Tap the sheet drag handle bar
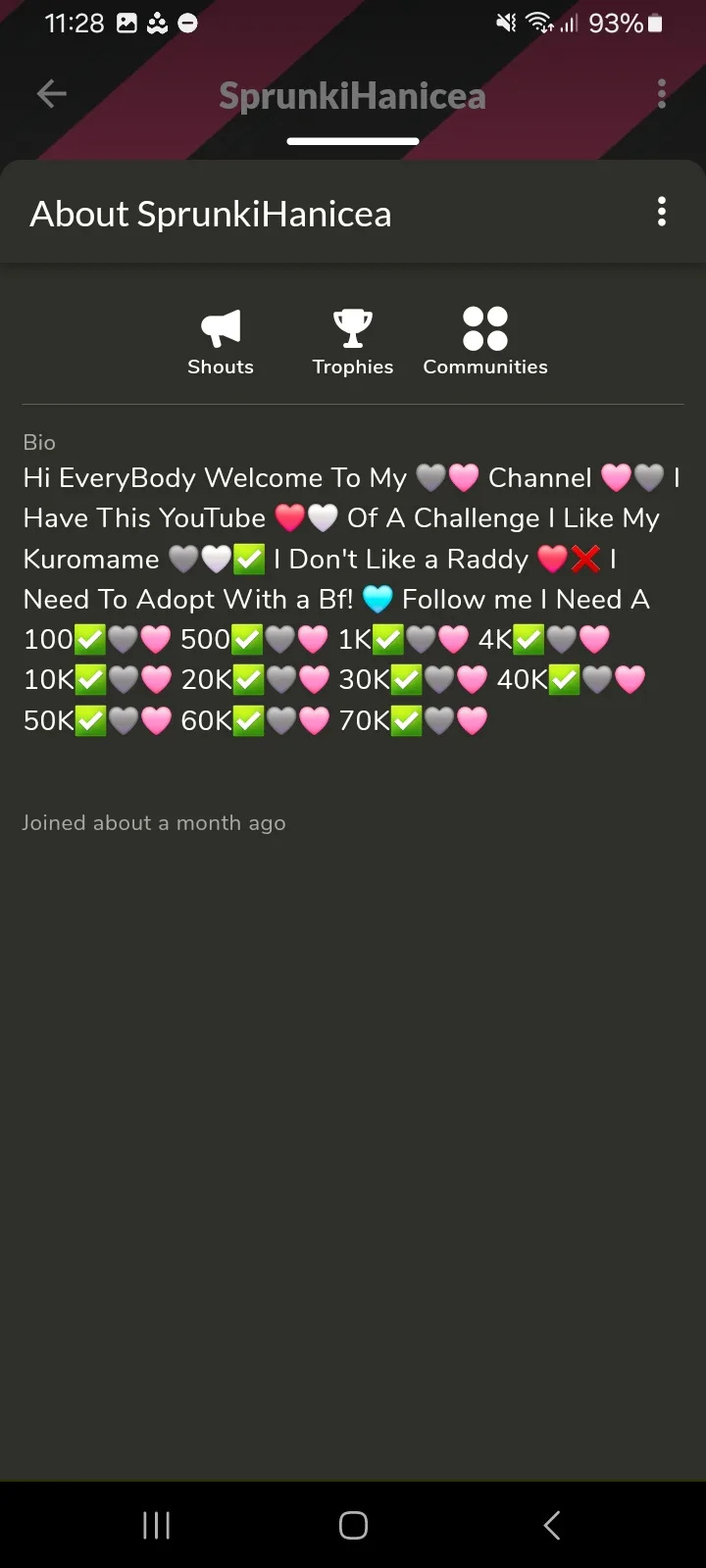The image size is (706, 1568). tap(353, 142)
